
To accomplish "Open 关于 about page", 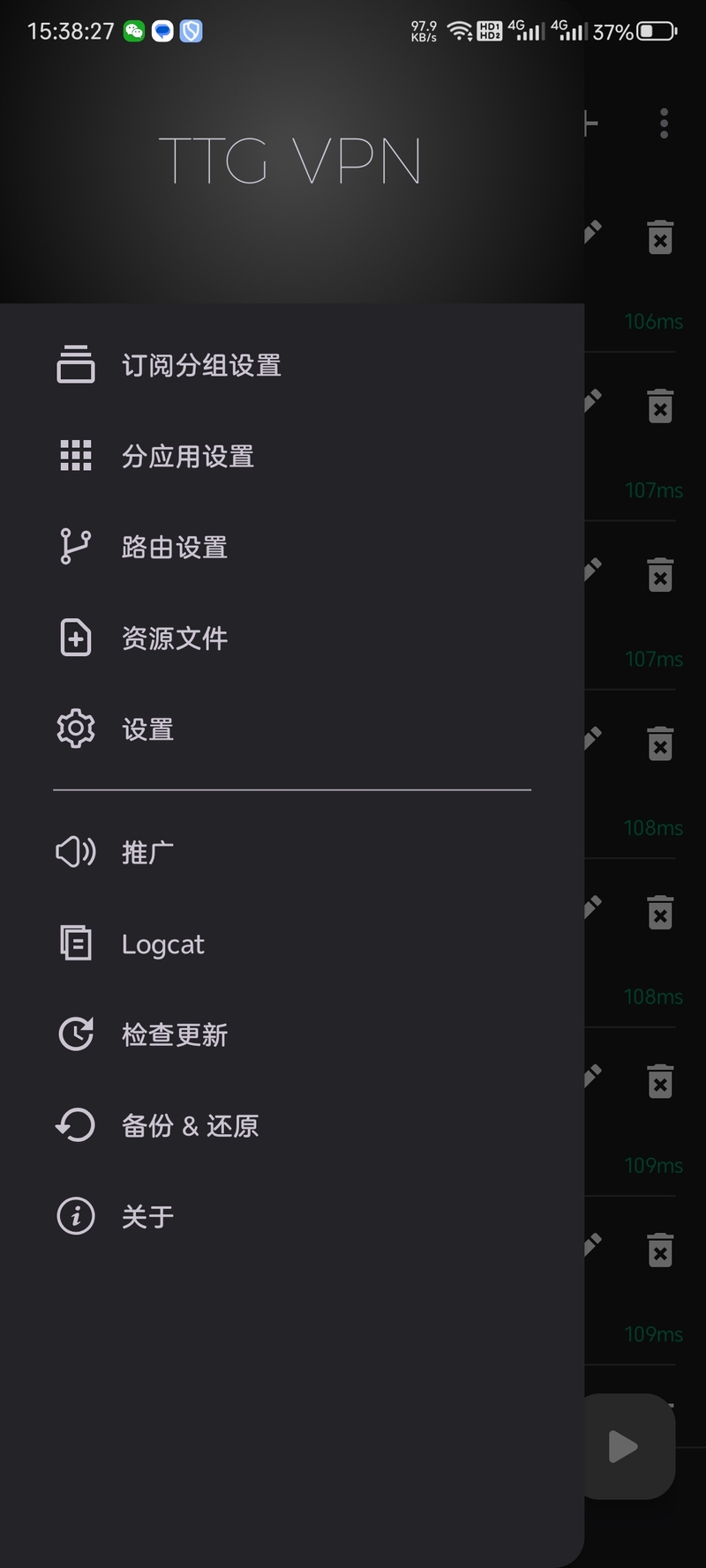I will coord(147,1217).
